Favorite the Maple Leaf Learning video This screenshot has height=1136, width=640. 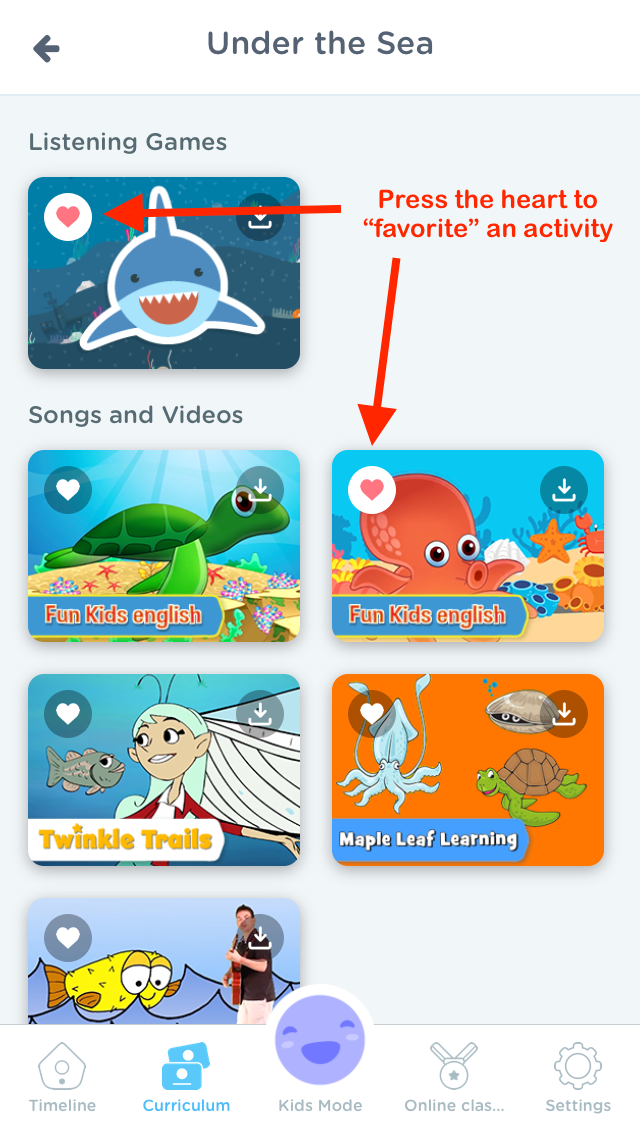pos(372,714)
